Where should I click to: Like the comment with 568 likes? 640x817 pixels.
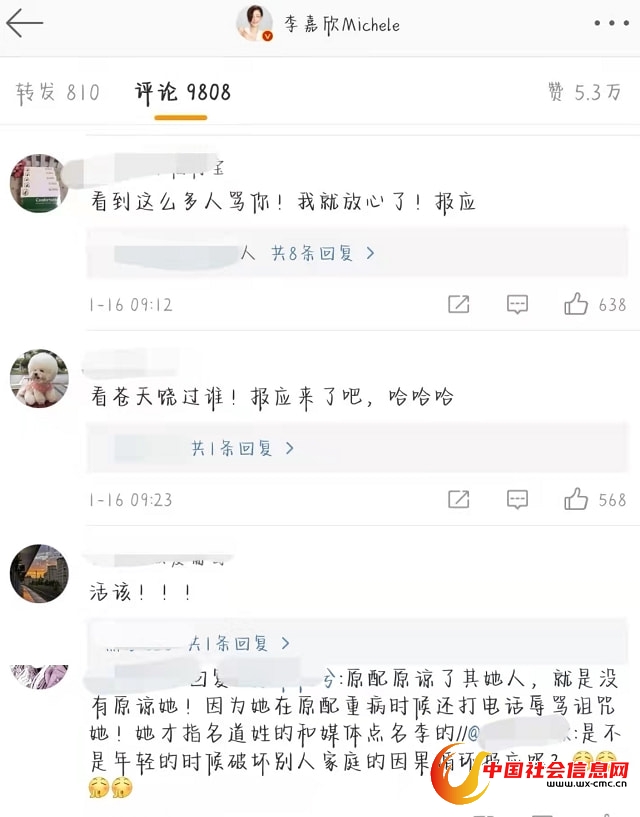(x=576, y=500)
